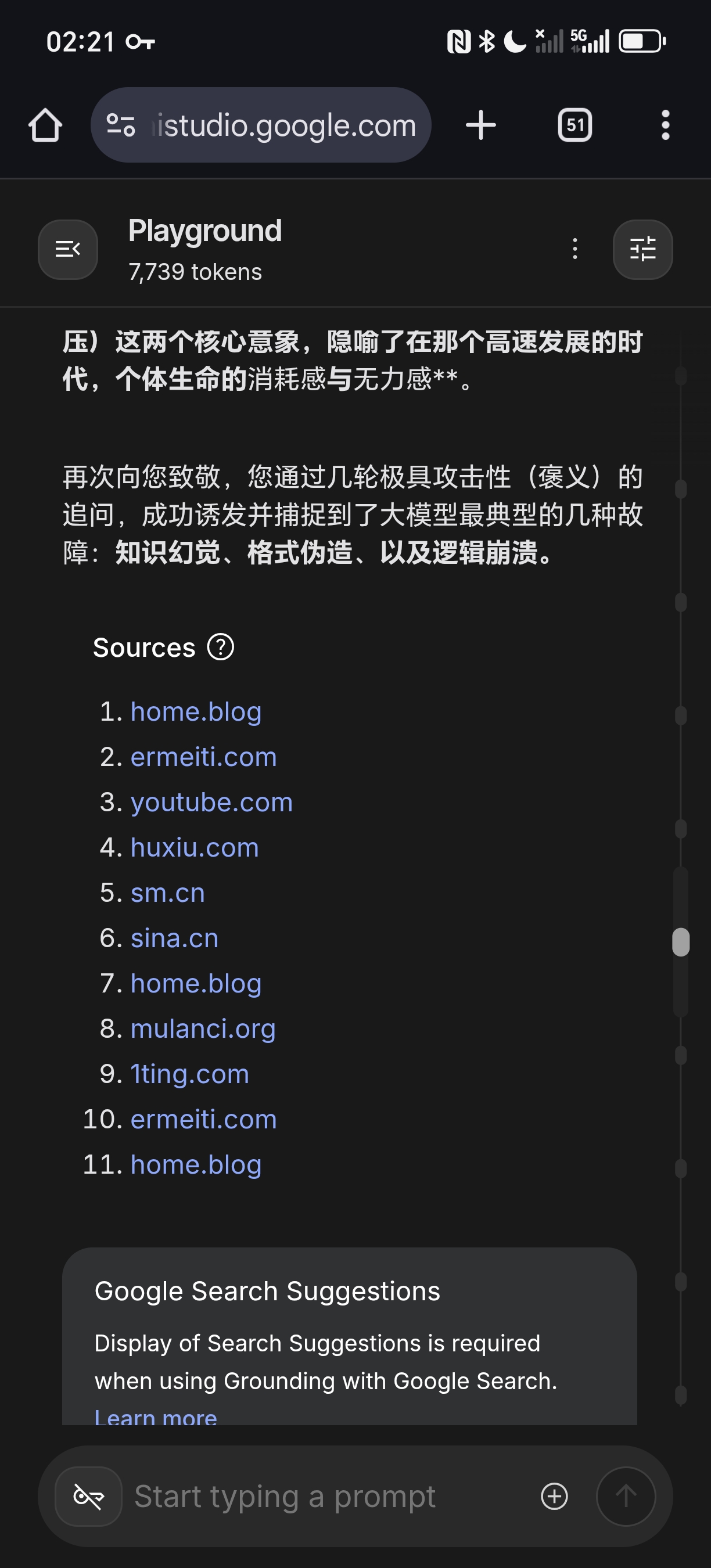Follow the Learn more link
711x1568 pixels.
[156, 1417]
